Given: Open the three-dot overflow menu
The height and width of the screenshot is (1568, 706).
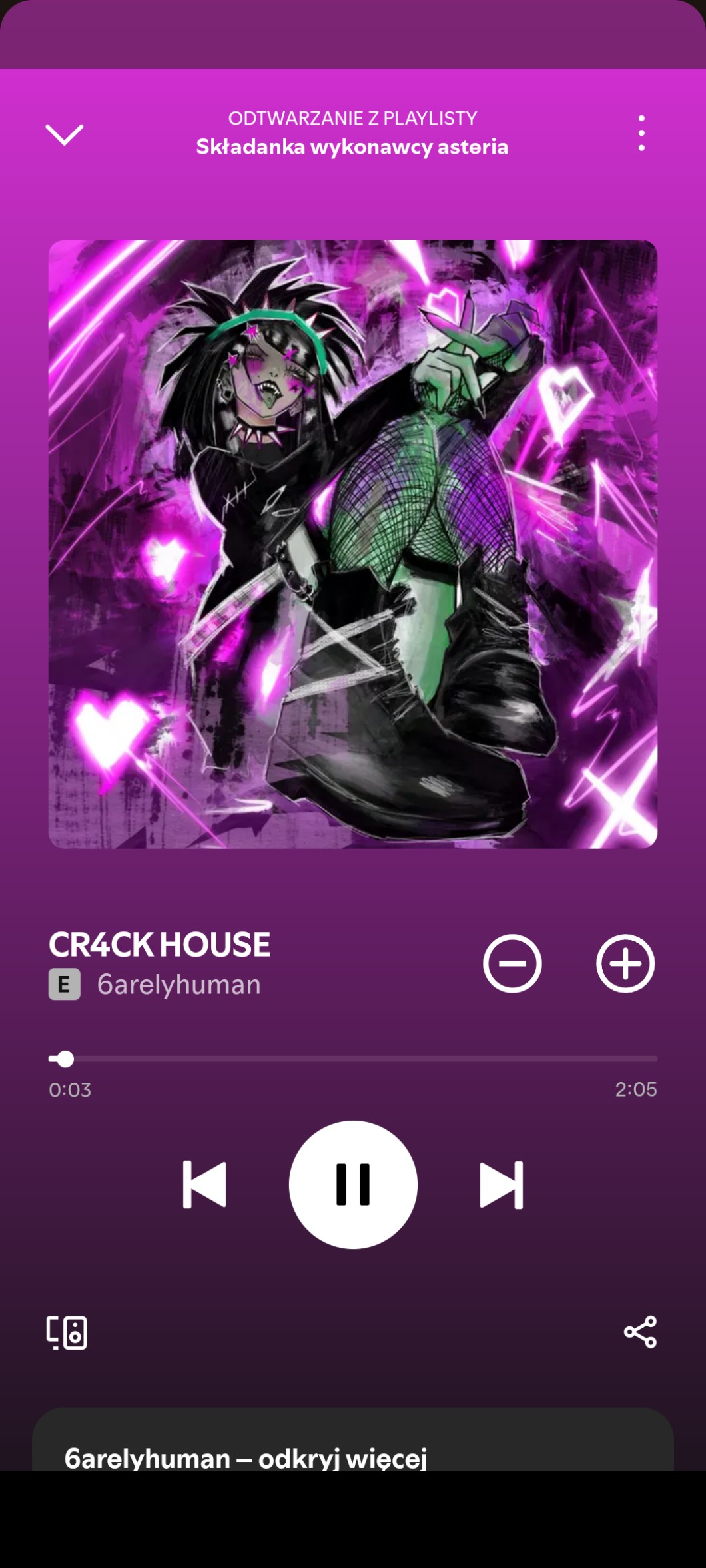Looking at the screenshot, I should (641, 132).
